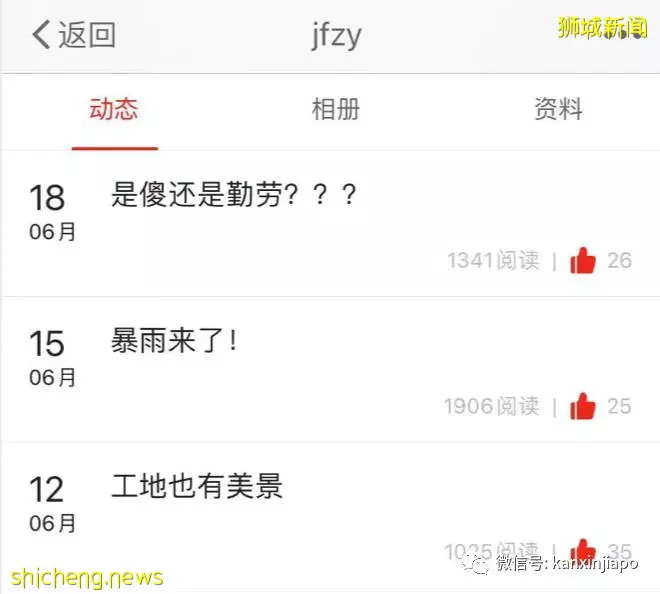The height and width of the screenshot is (594, 660).
Task: Switch to the 资料 tab
Action: 558,110
